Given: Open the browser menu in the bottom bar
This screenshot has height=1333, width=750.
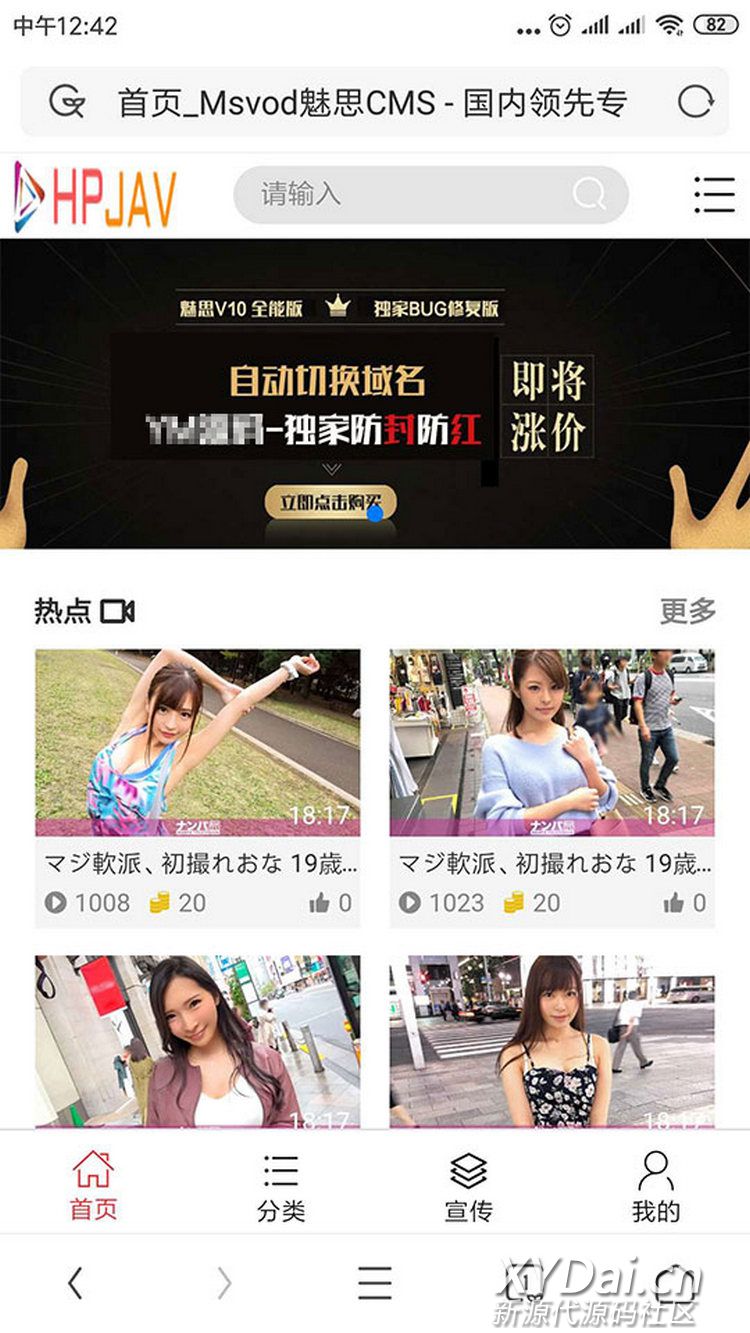Looking at the screenshot, I should click(375, 1283).
